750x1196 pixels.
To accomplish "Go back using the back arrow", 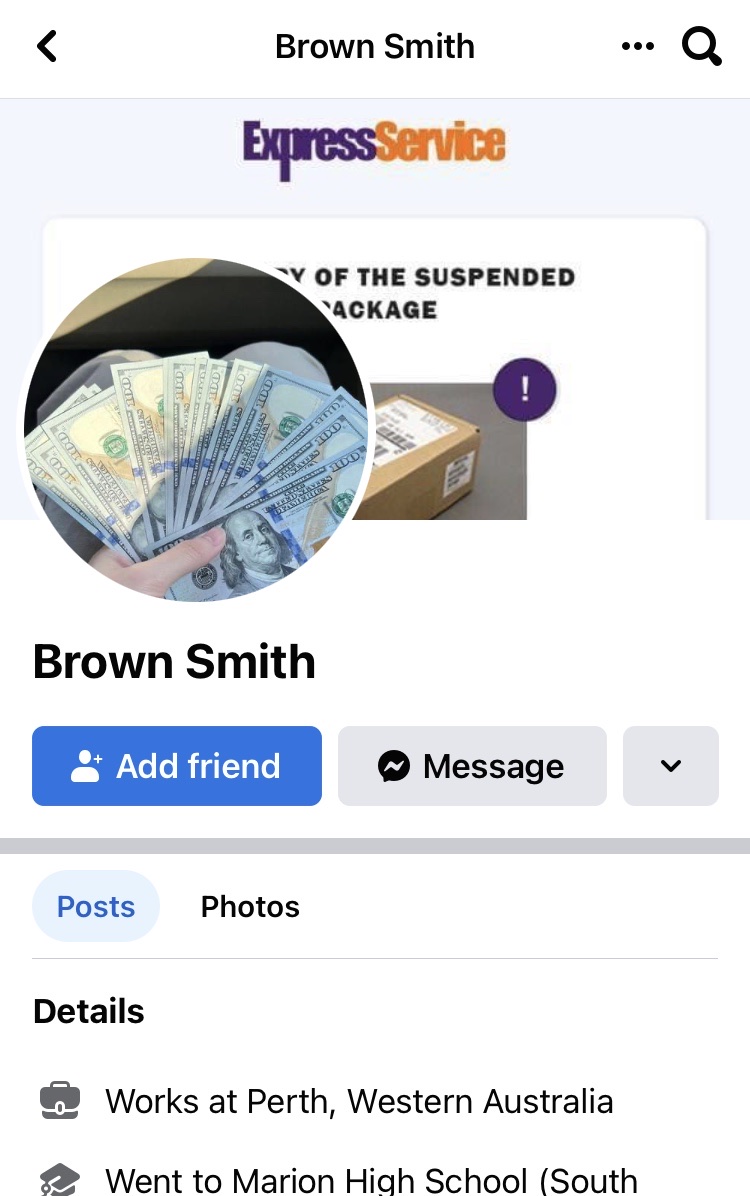I will [47, 47].
